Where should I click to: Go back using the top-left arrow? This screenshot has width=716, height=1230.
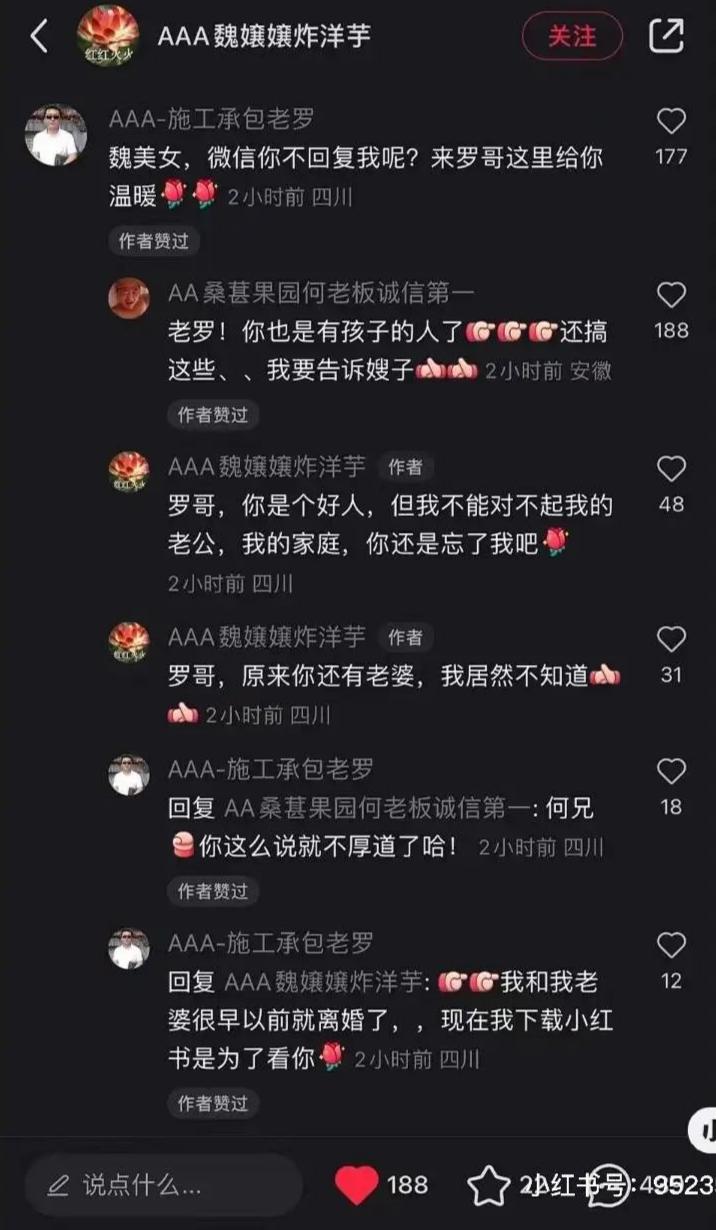point(39,37)
